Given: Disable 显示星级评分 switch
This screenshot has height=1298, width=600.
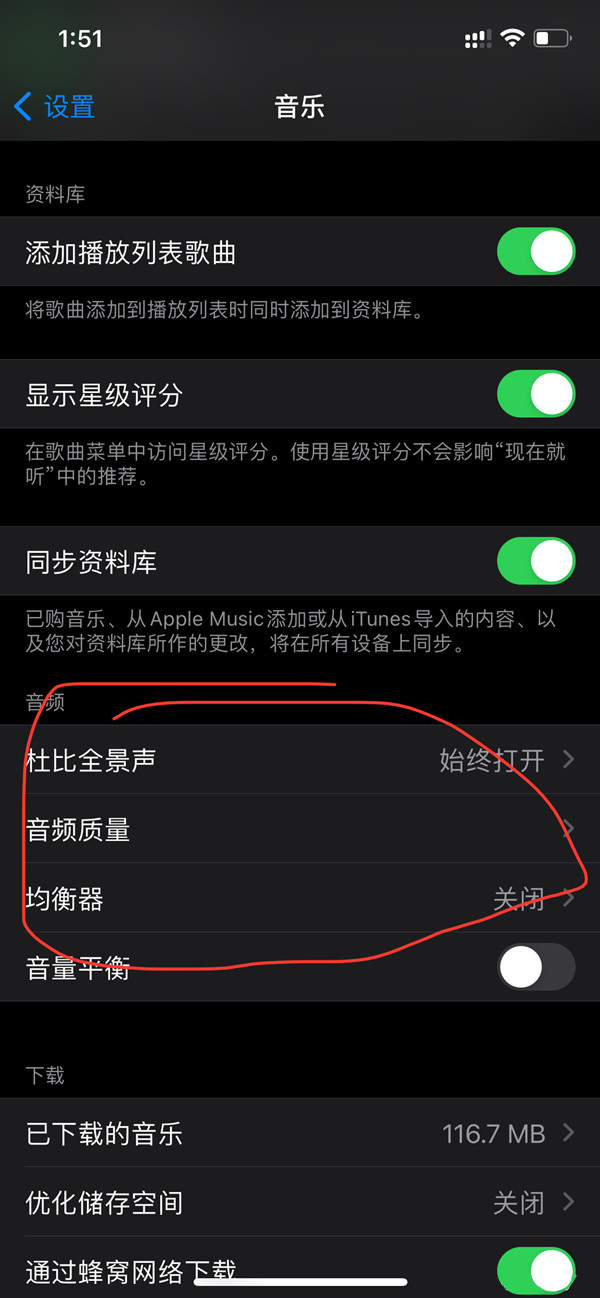Looking at the screenshot, I should pos(536,394).
